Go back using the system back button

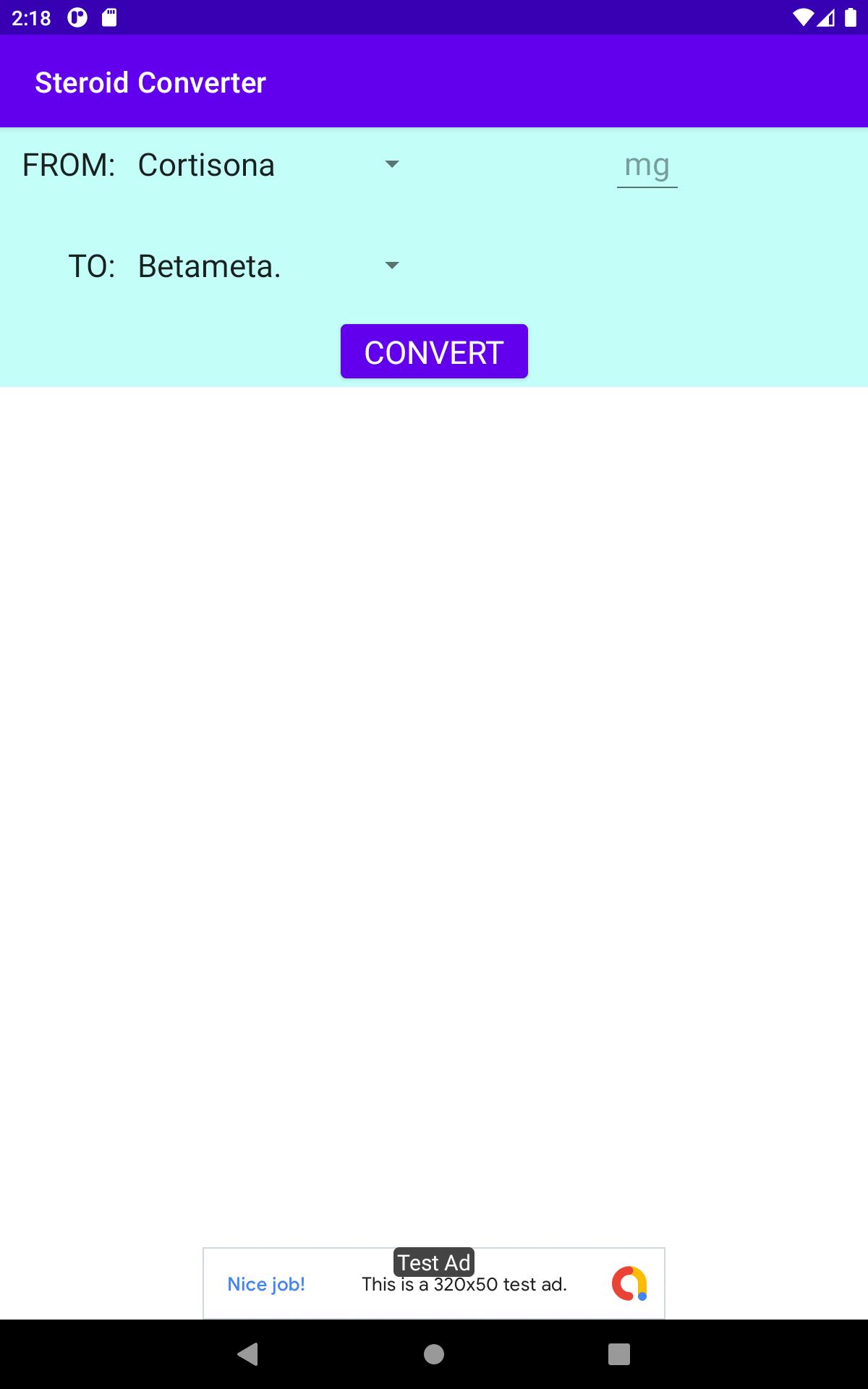248,1354
